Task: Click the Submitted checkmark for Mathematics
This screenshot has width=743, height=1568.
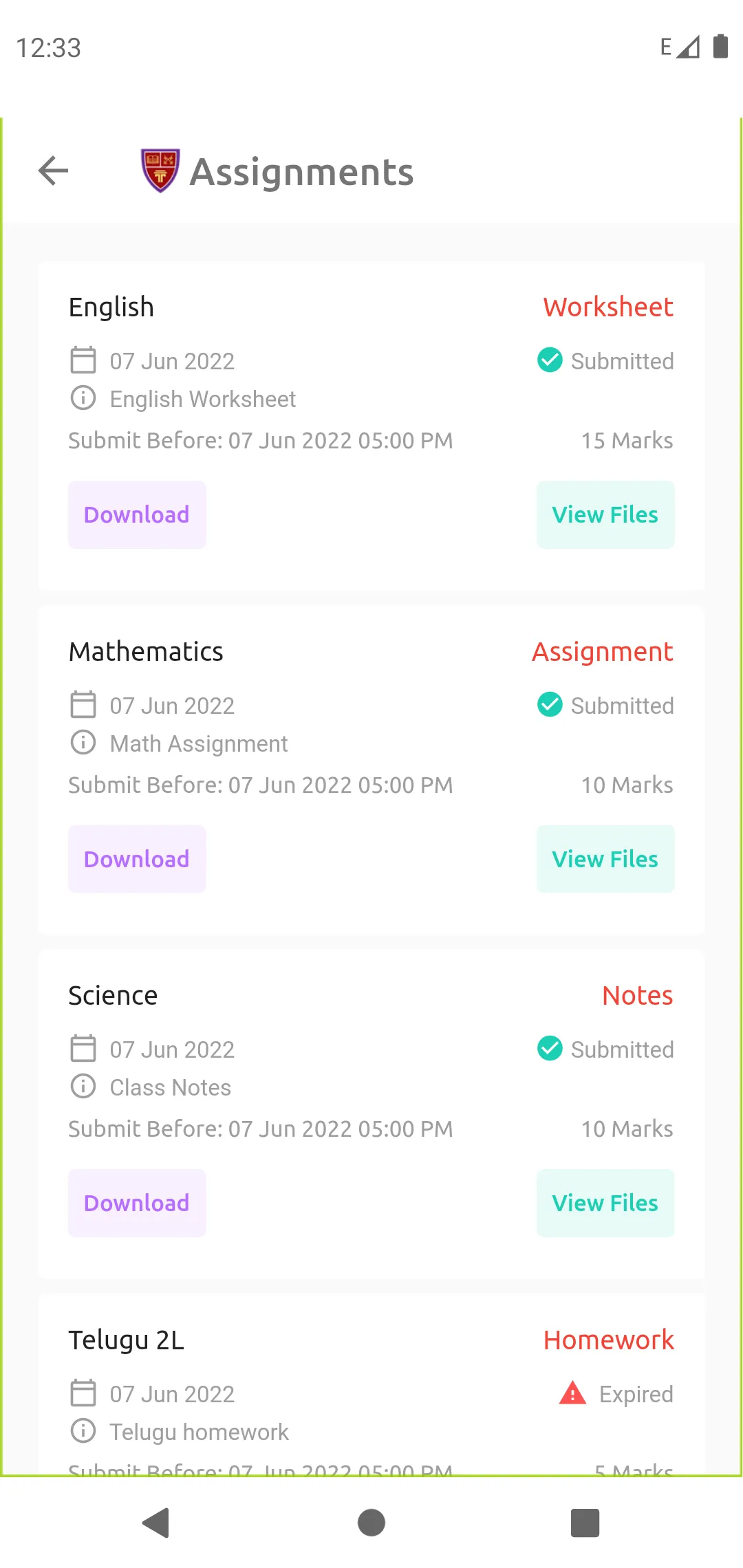Action: pos(549,705)
